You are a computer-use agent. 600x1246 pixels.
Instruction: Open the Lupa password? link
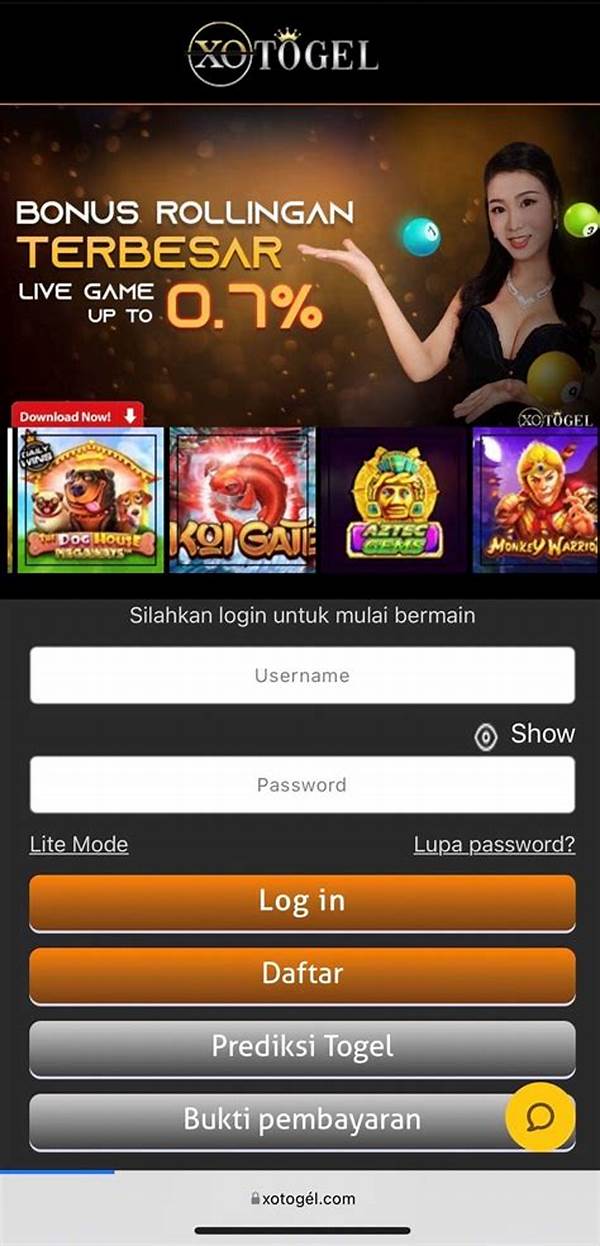pos(494,844)
